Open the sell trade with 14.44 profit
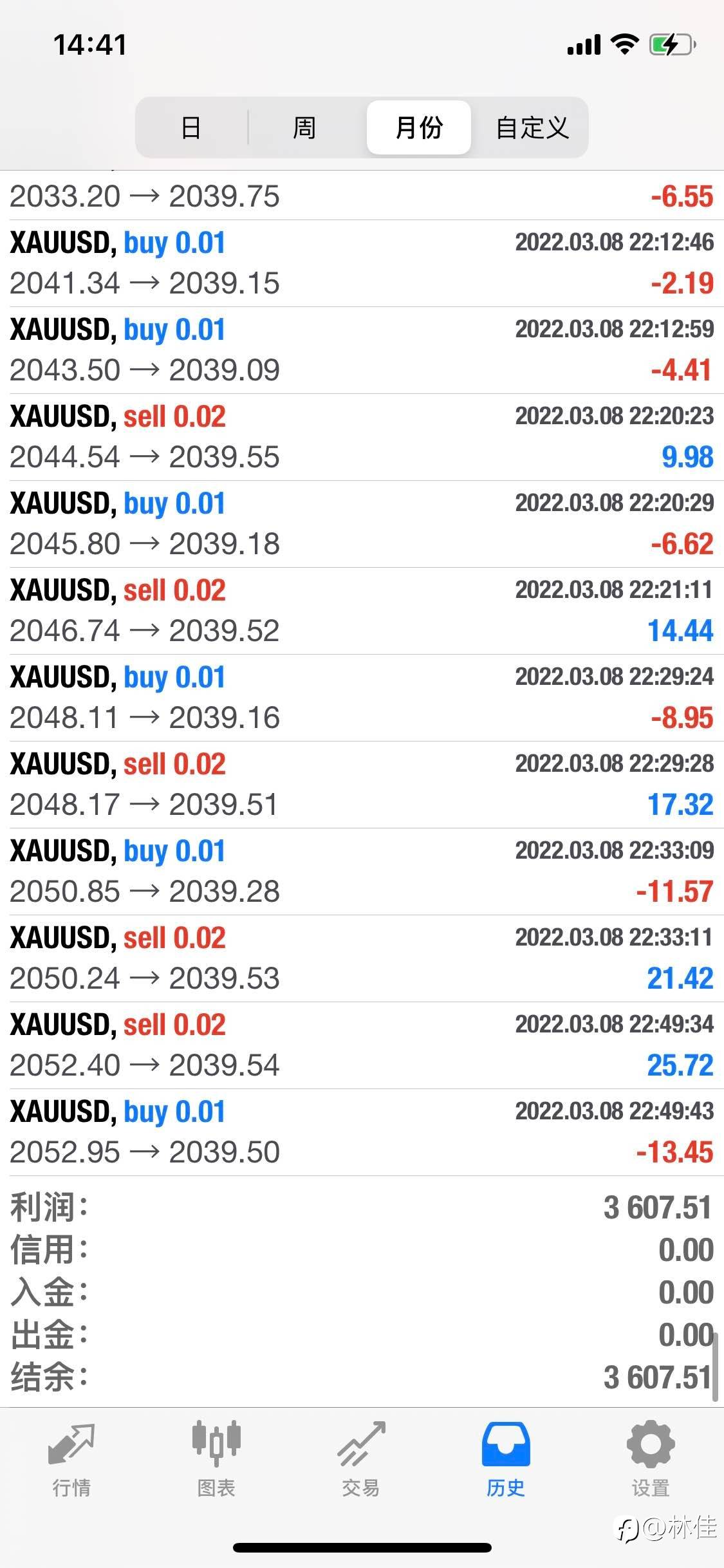This screenshot has height=1568, width=724. [362, 611]
